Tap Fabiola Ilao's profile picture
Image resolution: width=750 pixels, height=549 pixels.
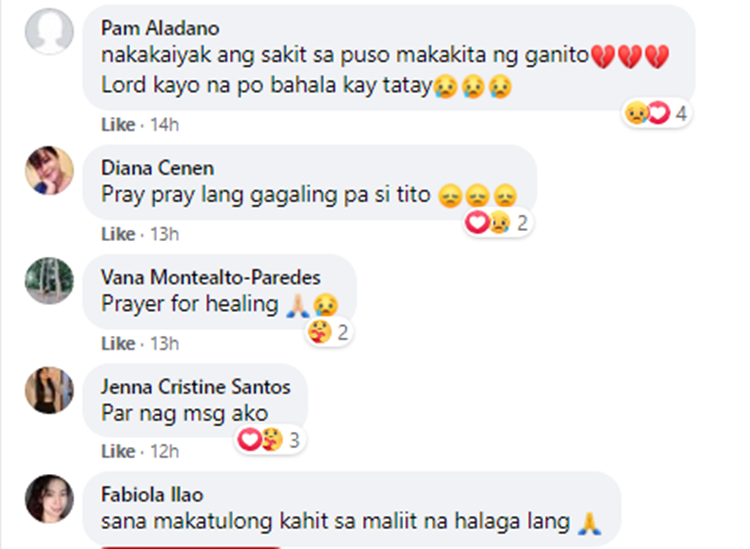(49, 498)
